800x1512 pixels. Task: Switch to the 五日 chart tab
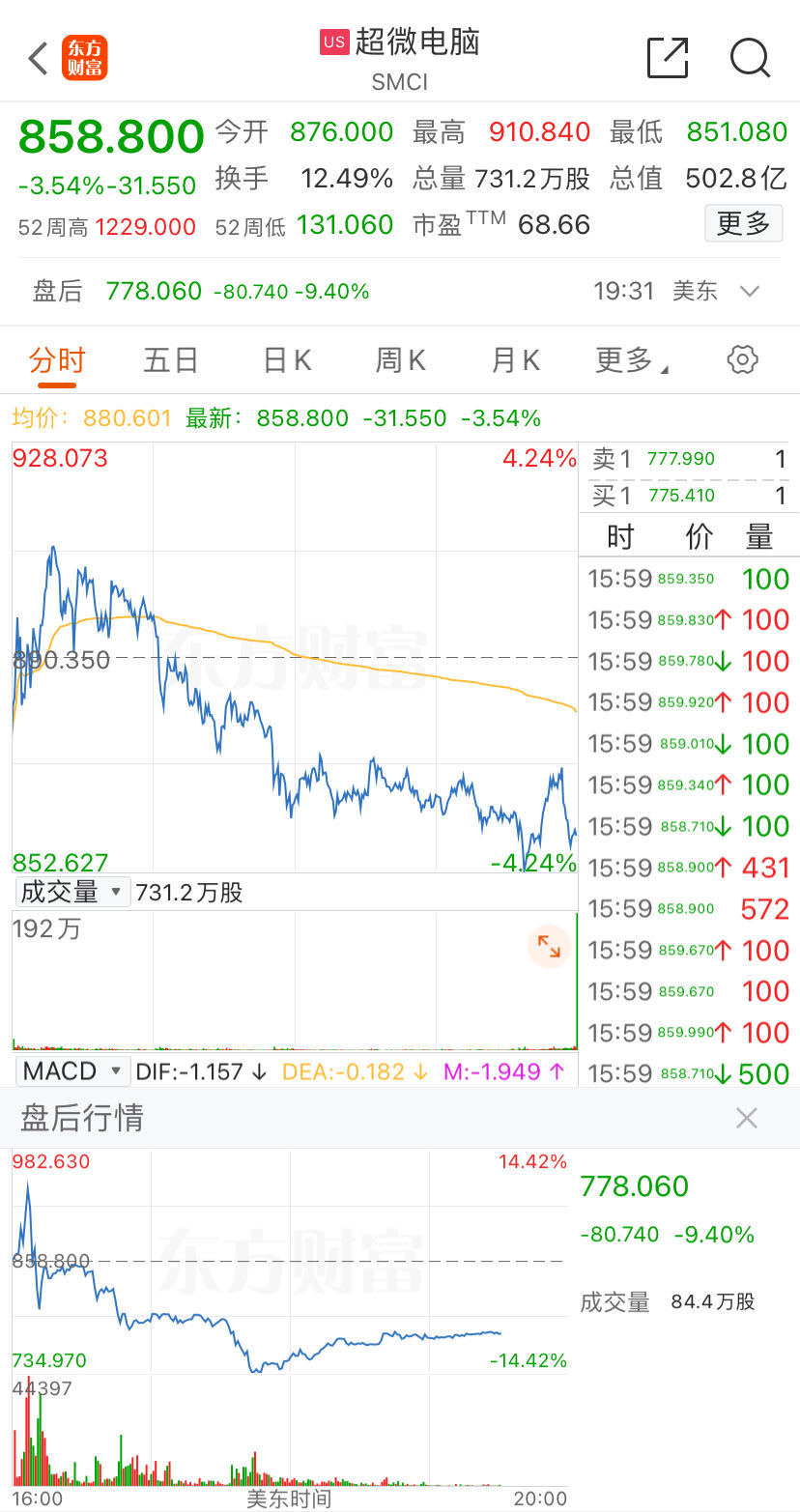point(171,360)
